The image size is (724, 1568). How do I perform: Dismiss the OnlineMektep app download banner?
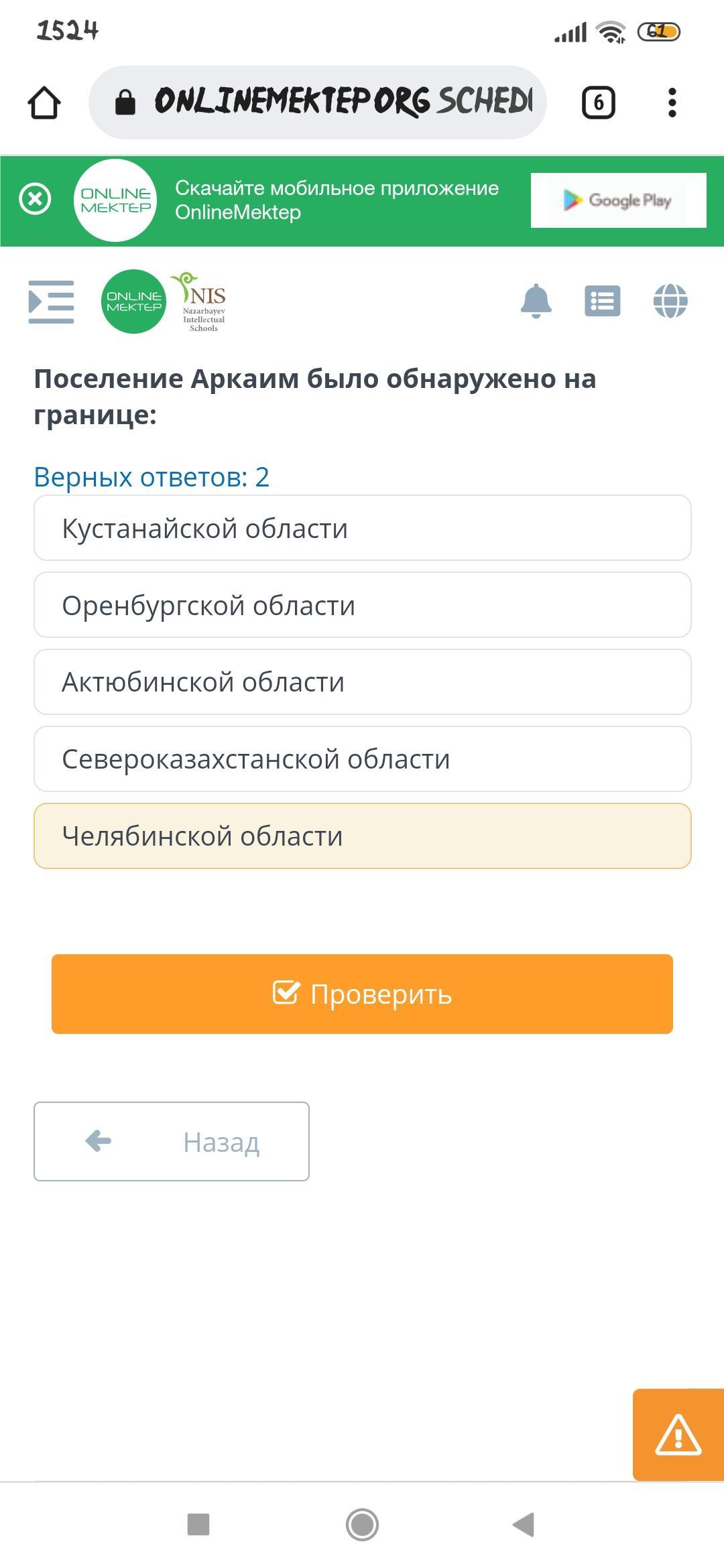[x=35, y=199]
